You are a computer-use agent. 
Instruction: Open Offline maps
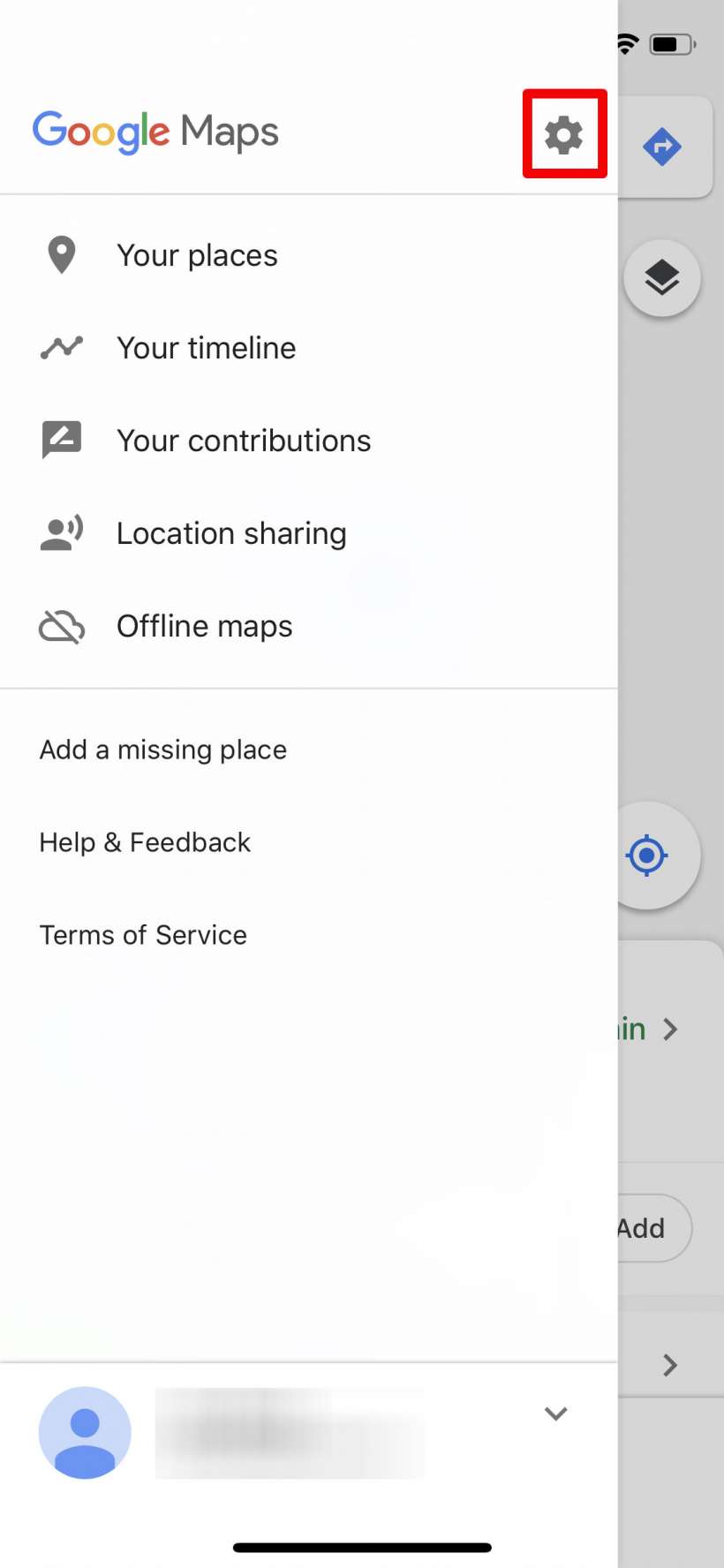click(x=204, y=627)
